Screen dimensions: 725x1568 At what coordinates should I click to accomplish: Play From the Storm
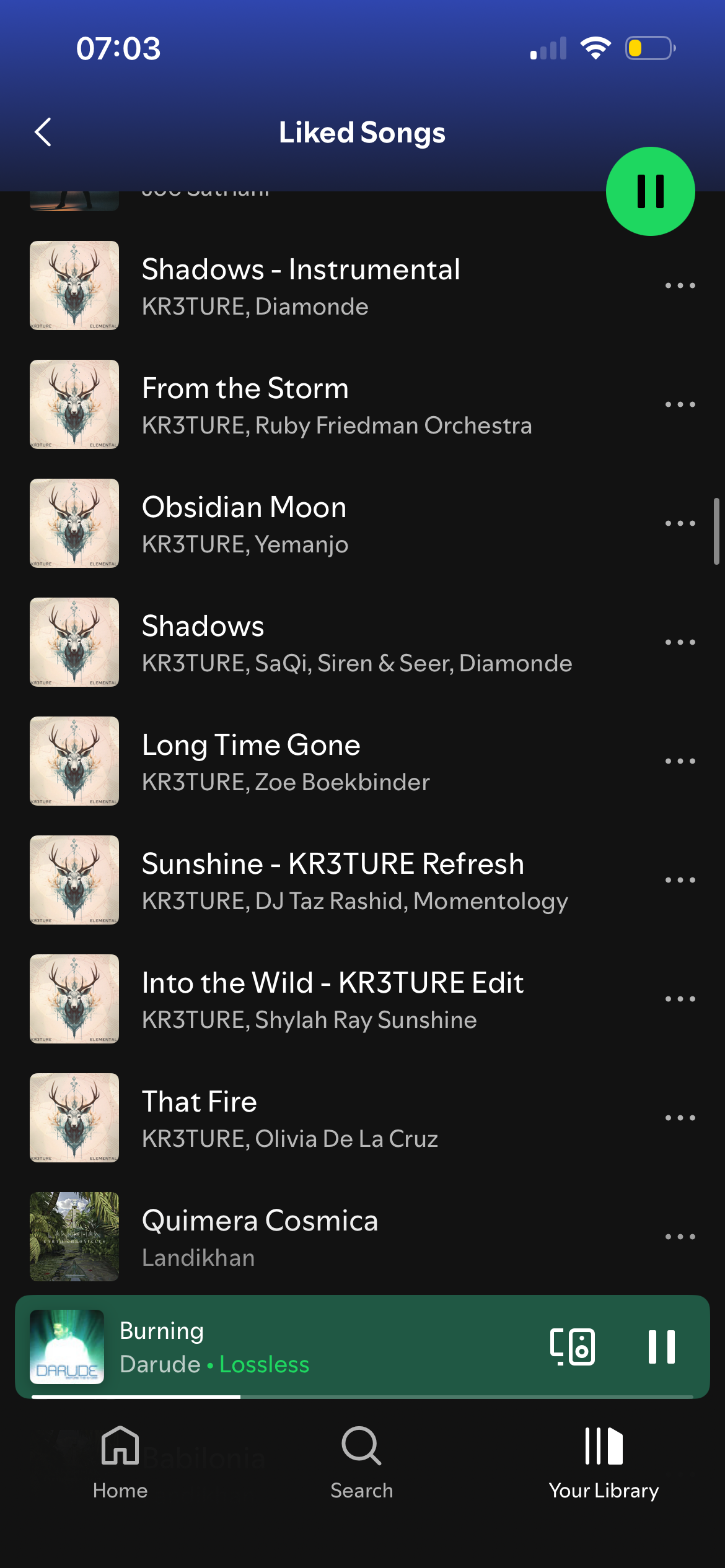click(245, 404)
